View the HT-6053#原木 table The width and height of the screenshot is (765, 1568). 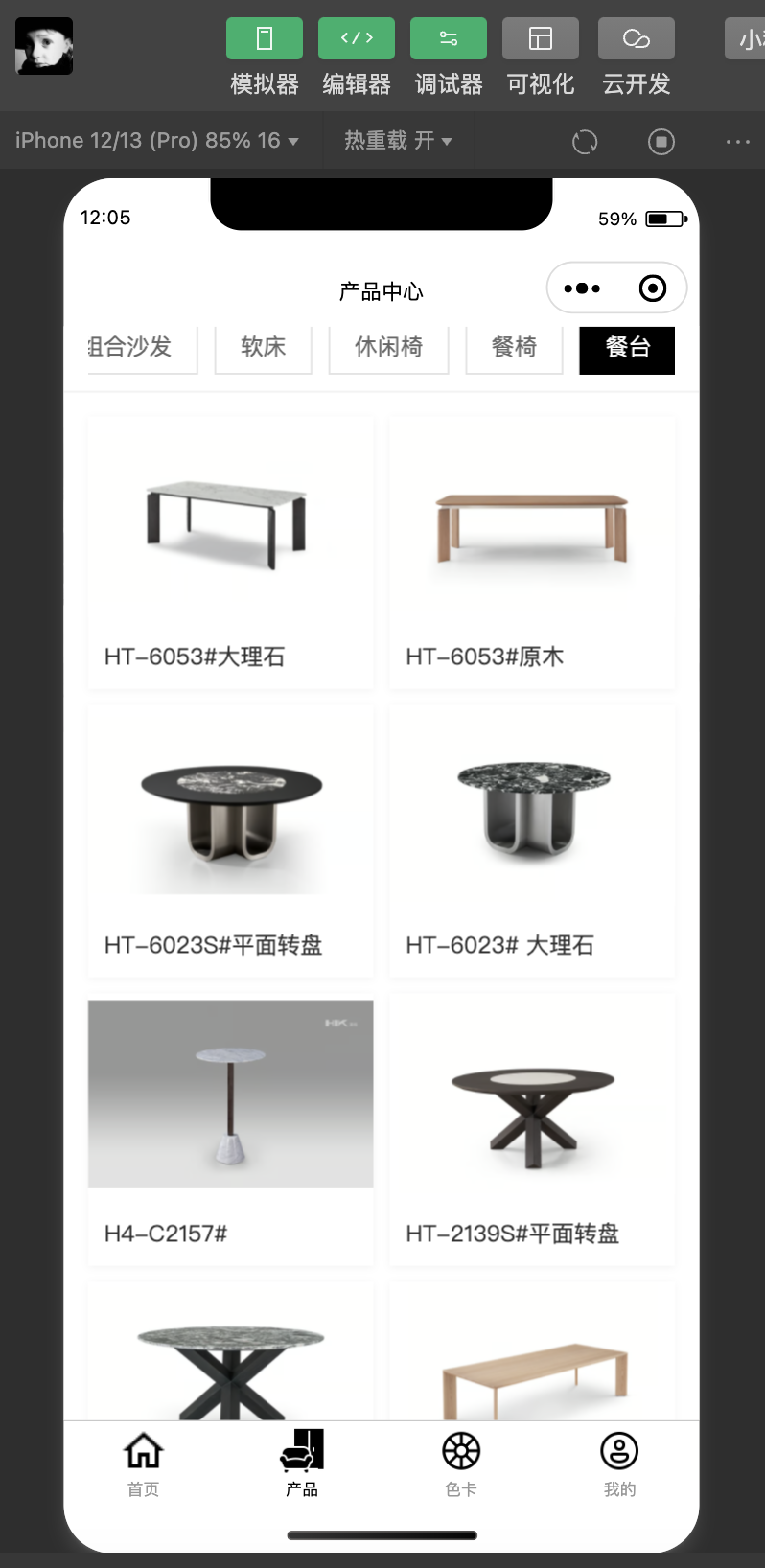pos(532,553)
